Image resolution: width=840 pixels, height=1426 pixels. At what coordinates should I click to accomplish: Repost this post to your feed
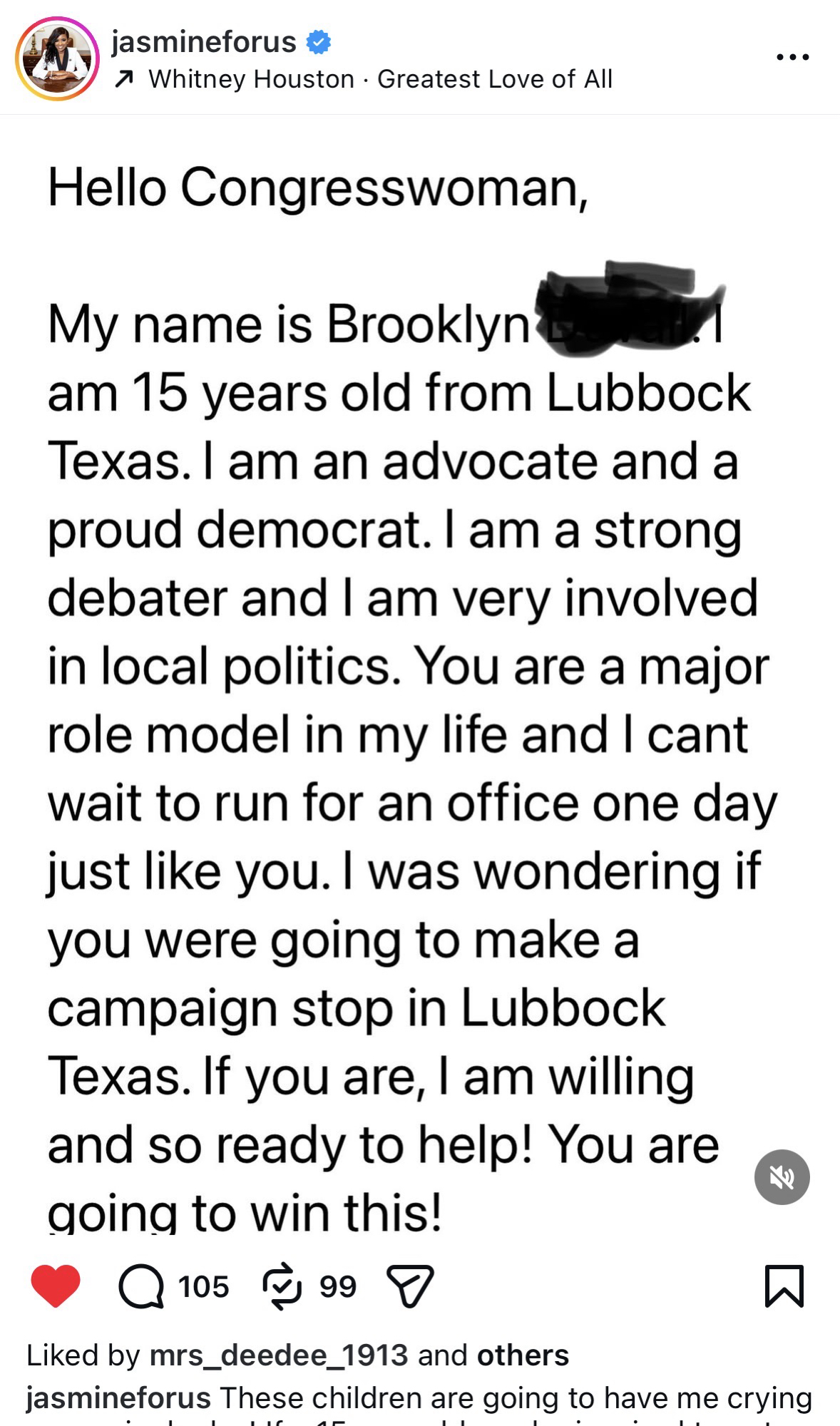[x=282, y=1286]
